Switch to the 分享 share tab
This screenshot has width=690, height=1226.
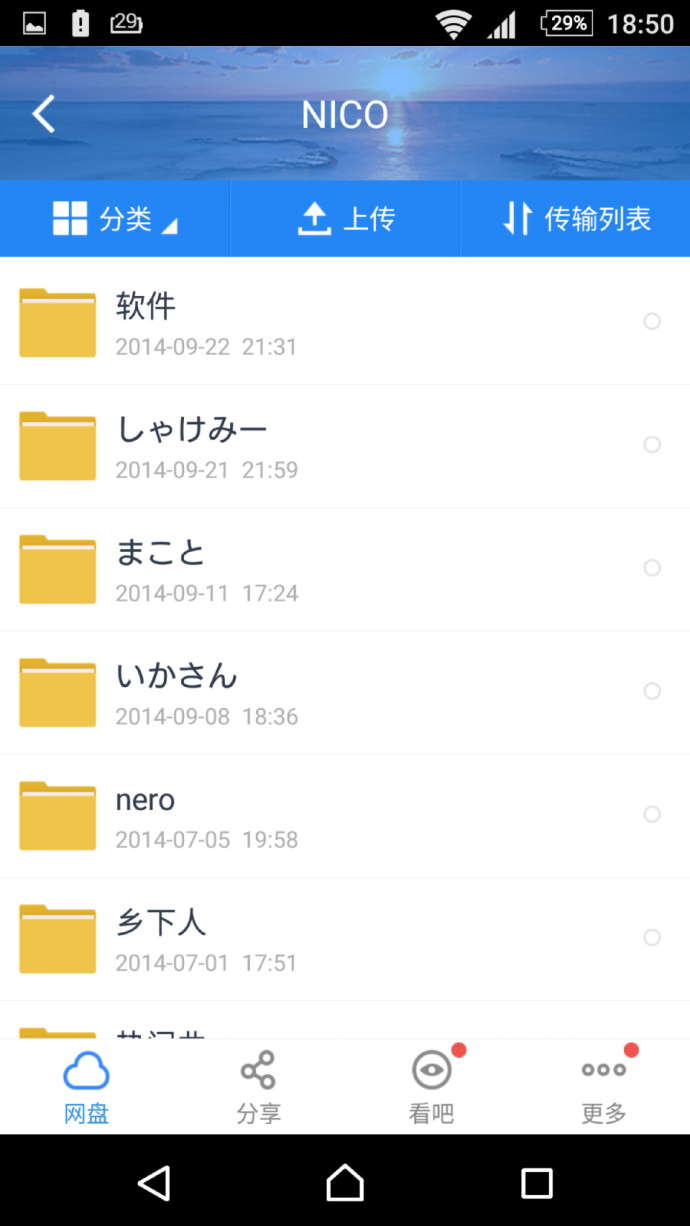coord(258,1086)
